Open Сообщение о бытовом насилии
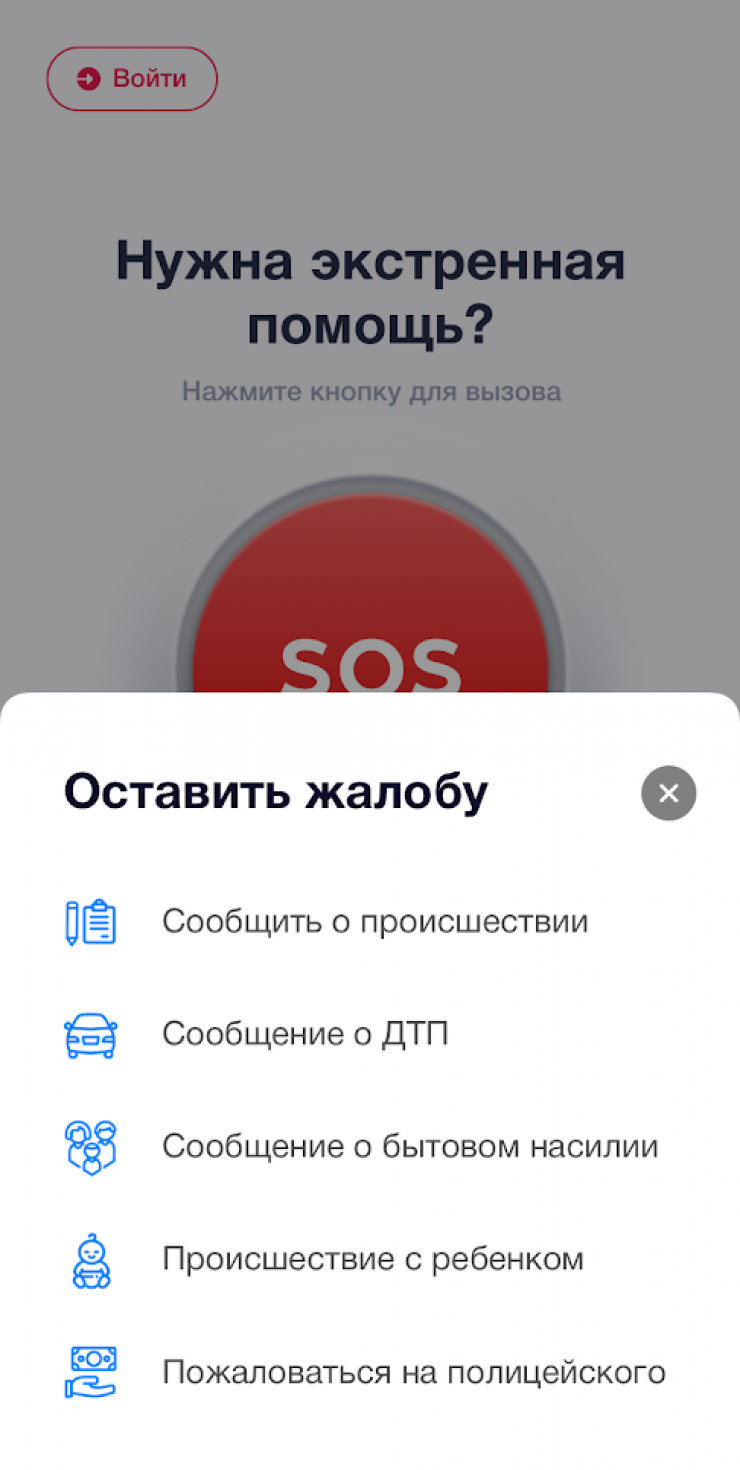The width and height of the screenshot is (740, 1470). point(409,1146)
